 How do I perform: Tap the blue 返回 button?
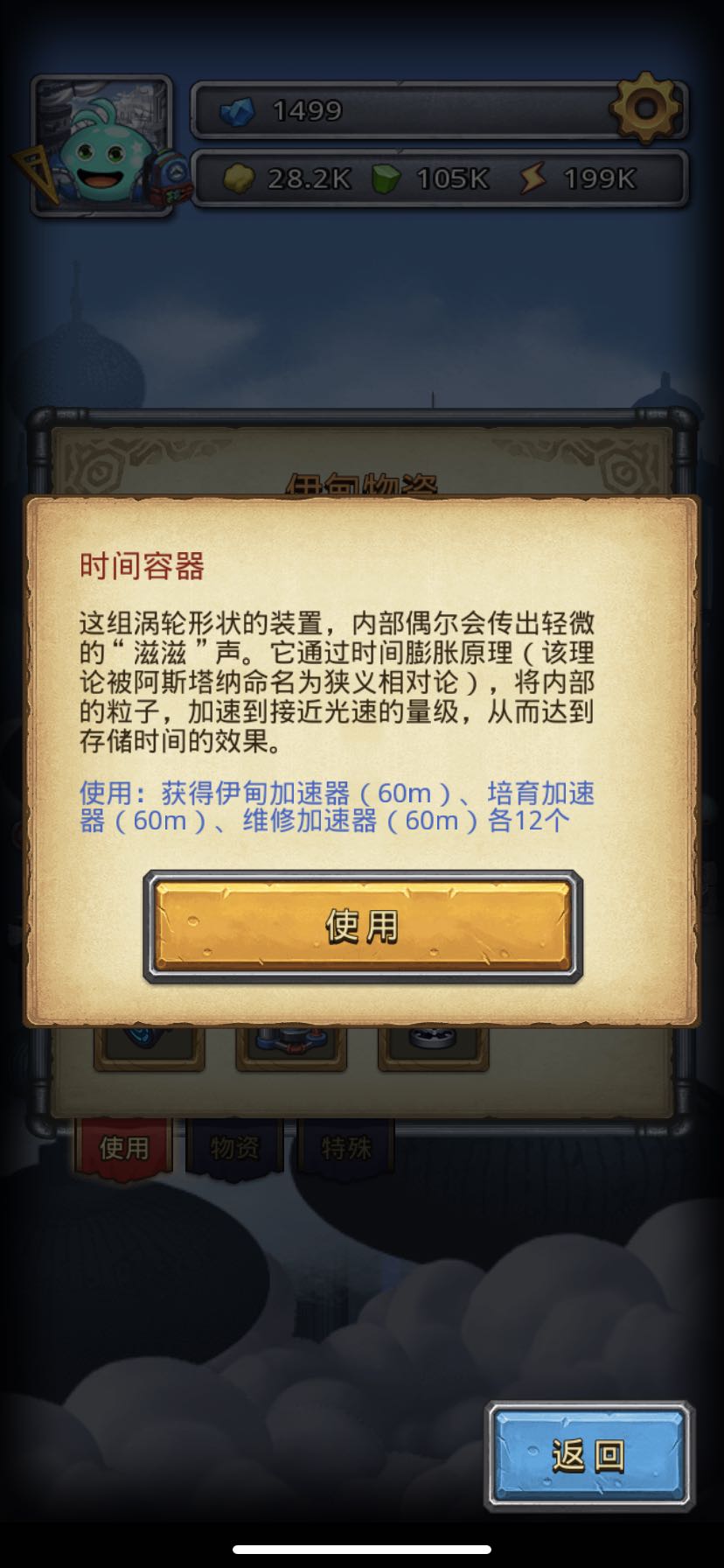[589, 1456]
